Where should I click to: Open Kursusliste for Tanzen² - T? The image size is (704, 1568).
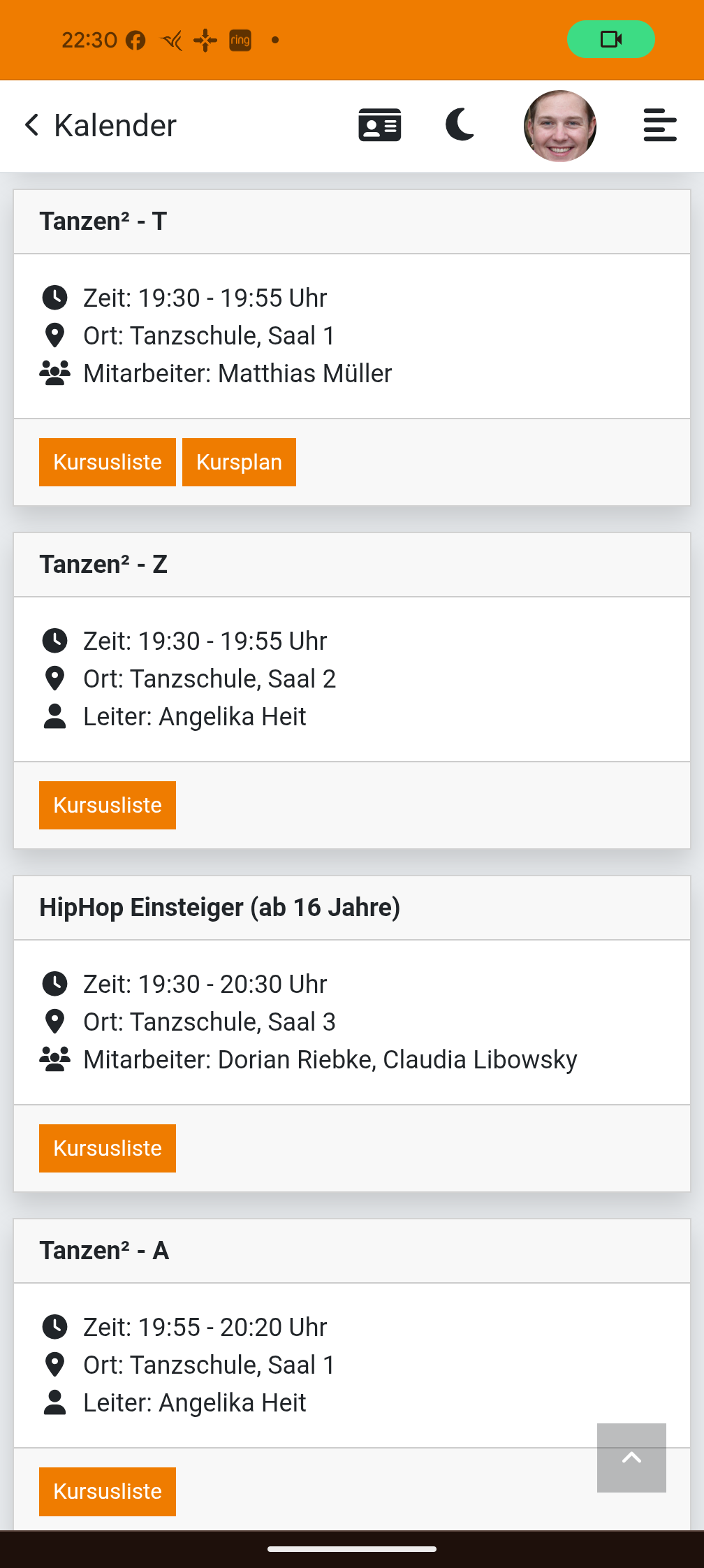(x=108, y=462)
